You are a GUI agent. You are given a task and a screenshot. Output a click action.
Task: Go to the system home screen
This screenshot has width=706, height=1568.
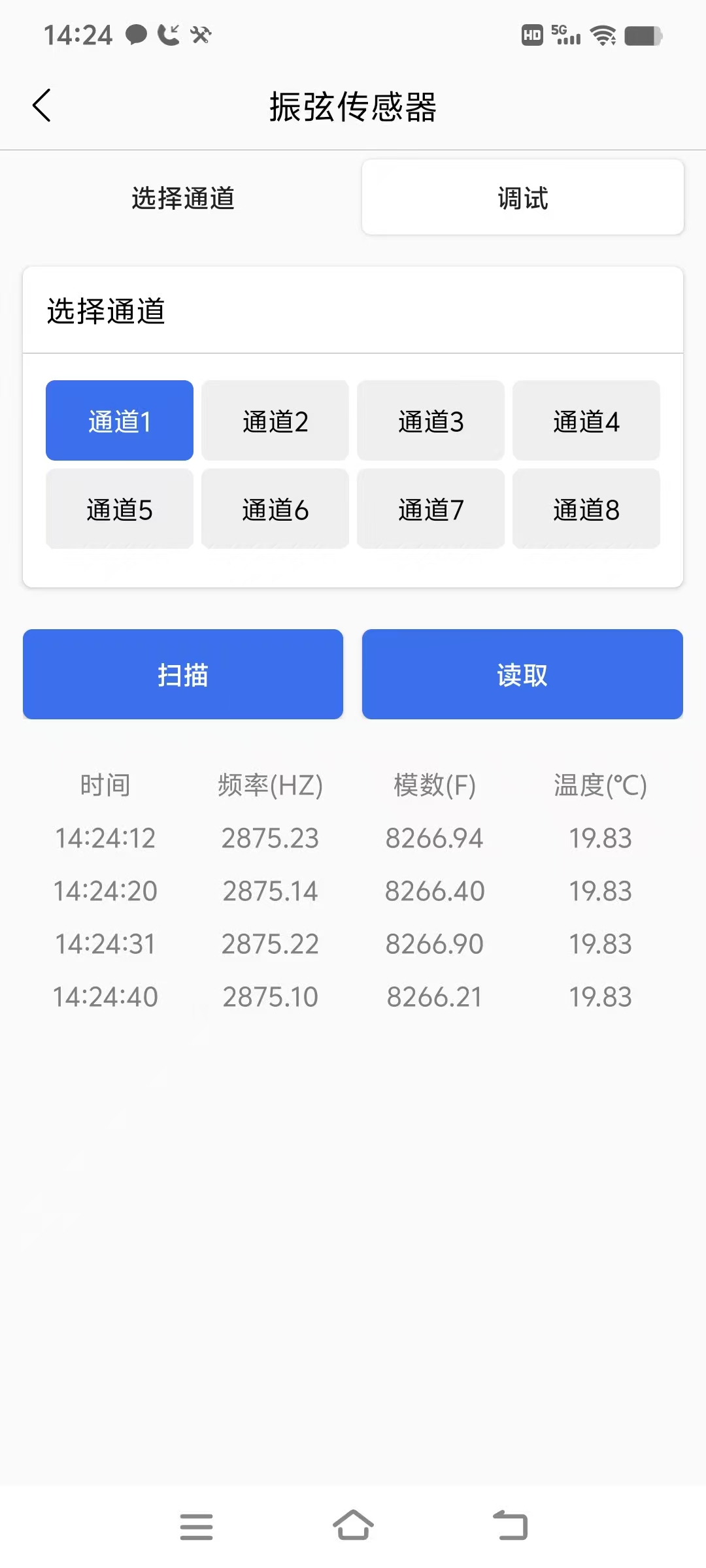(x=353, y=1526)
